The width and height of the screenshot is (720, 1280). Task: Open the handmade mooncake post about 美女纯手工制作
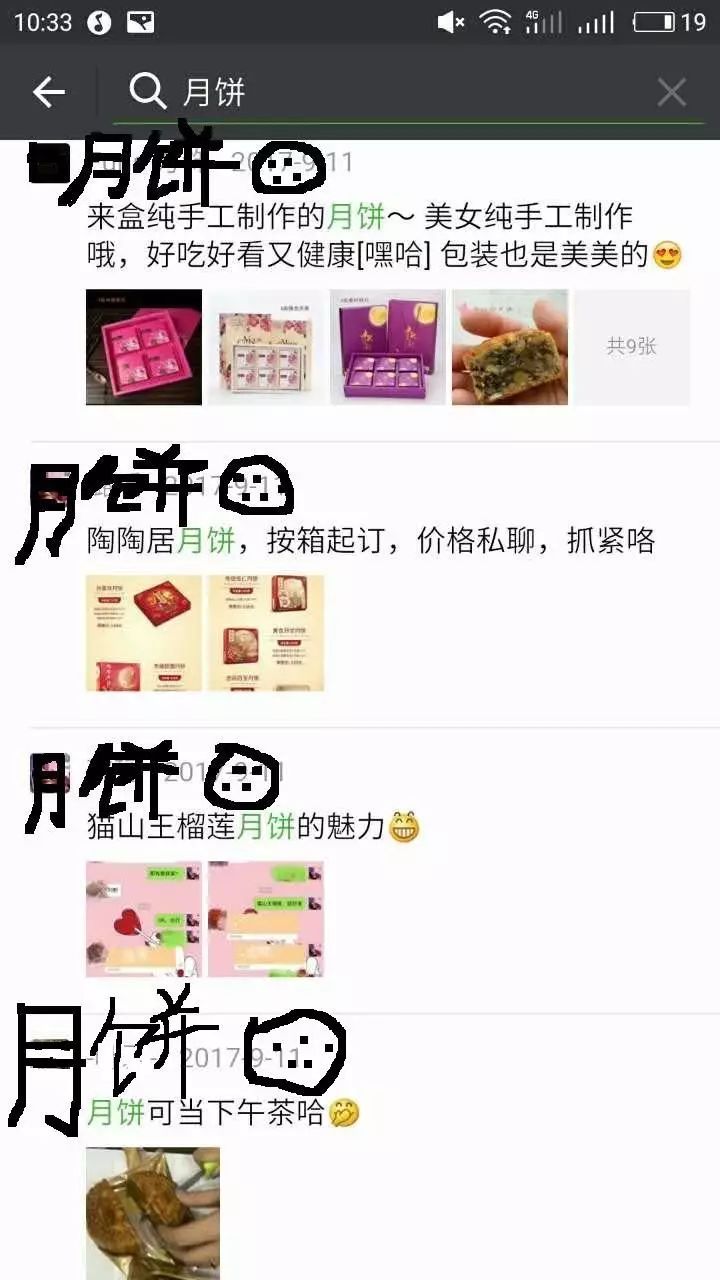point(380,240)
